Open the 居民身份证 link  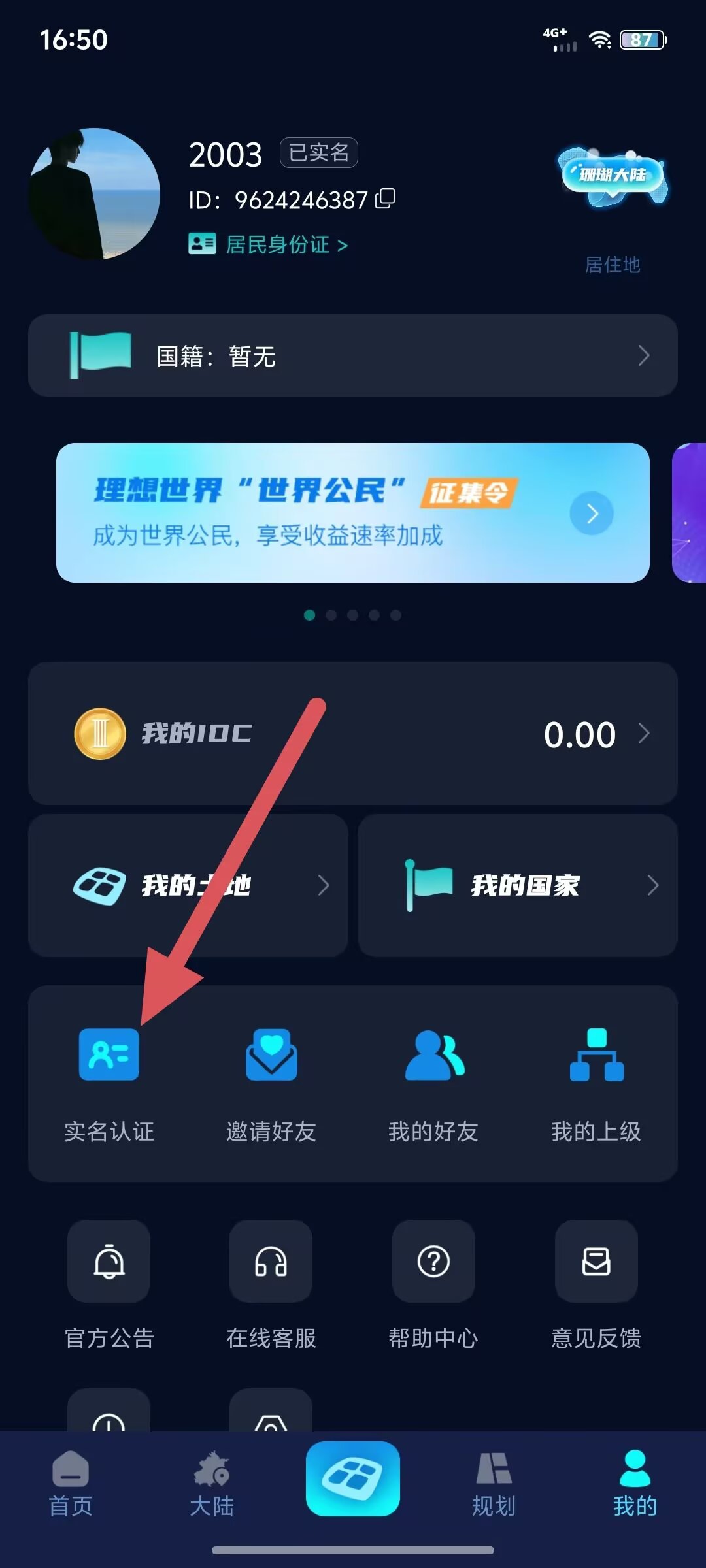(268, 244)
